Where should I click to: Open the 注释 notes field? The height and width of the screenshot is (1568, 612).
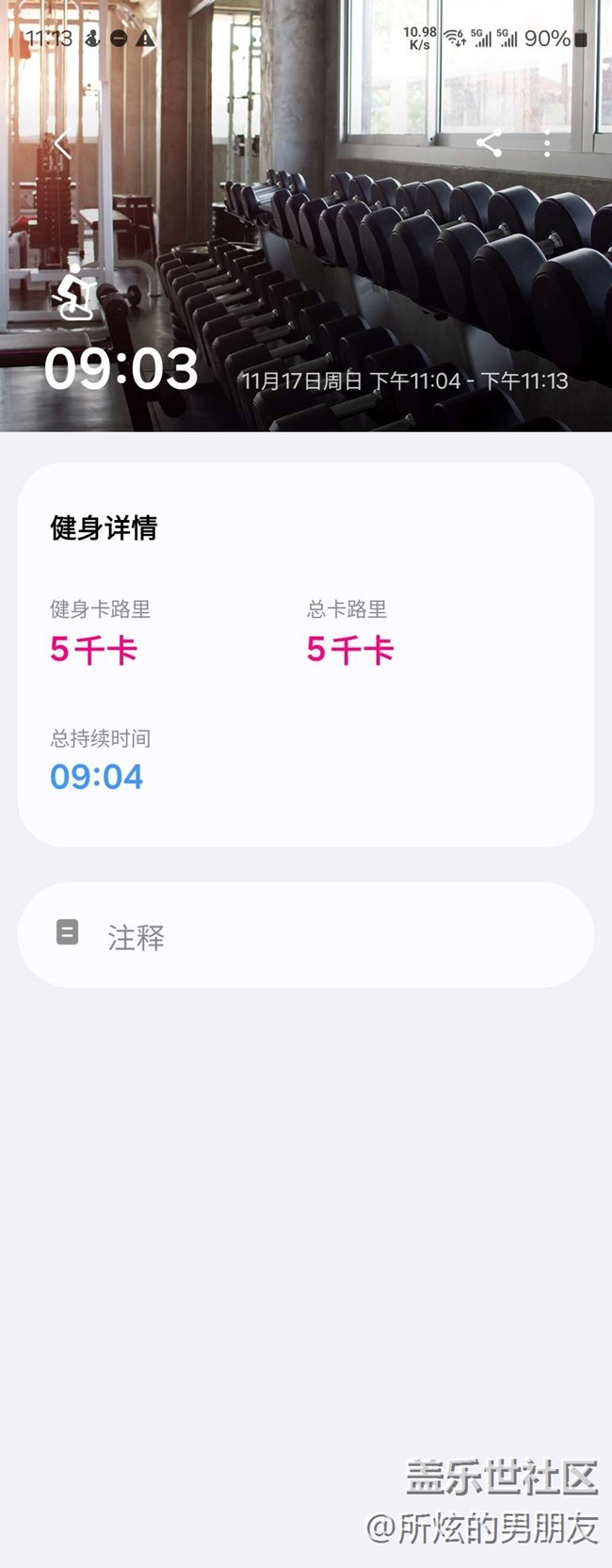305,935
